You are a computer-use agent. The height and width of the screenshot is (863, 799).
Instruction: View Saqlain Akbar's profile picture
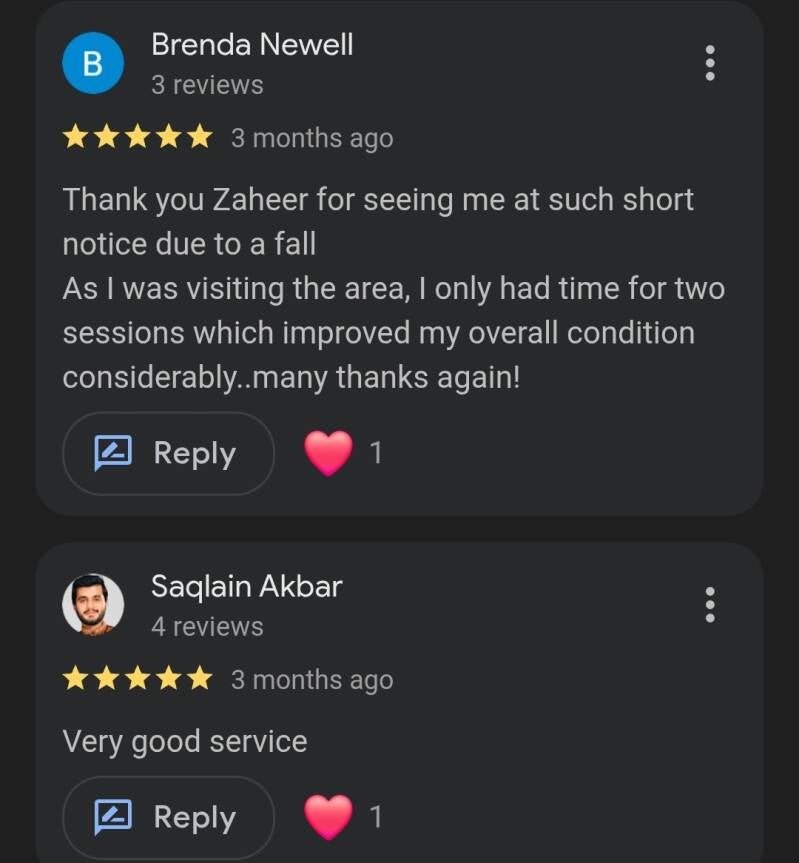point(93,605)
